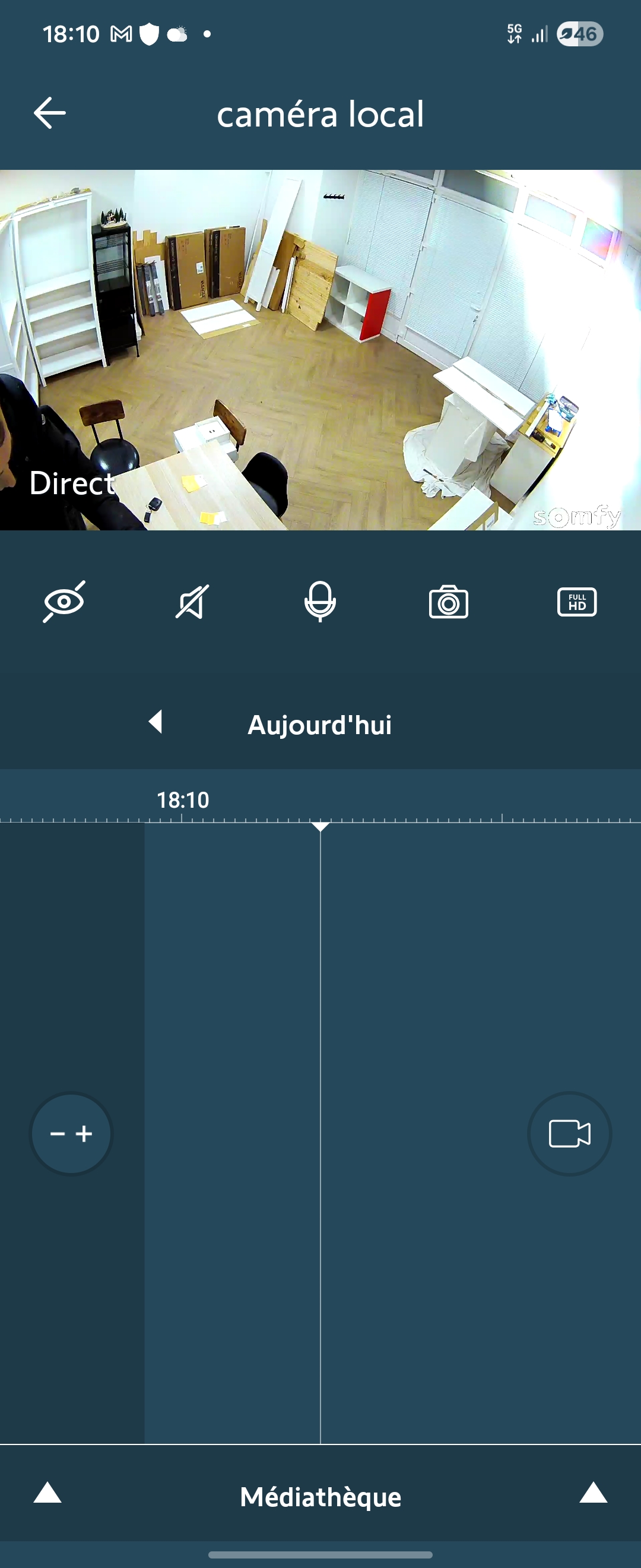
Task: Open the Médiathèque panel
Action: (320, 1497)
